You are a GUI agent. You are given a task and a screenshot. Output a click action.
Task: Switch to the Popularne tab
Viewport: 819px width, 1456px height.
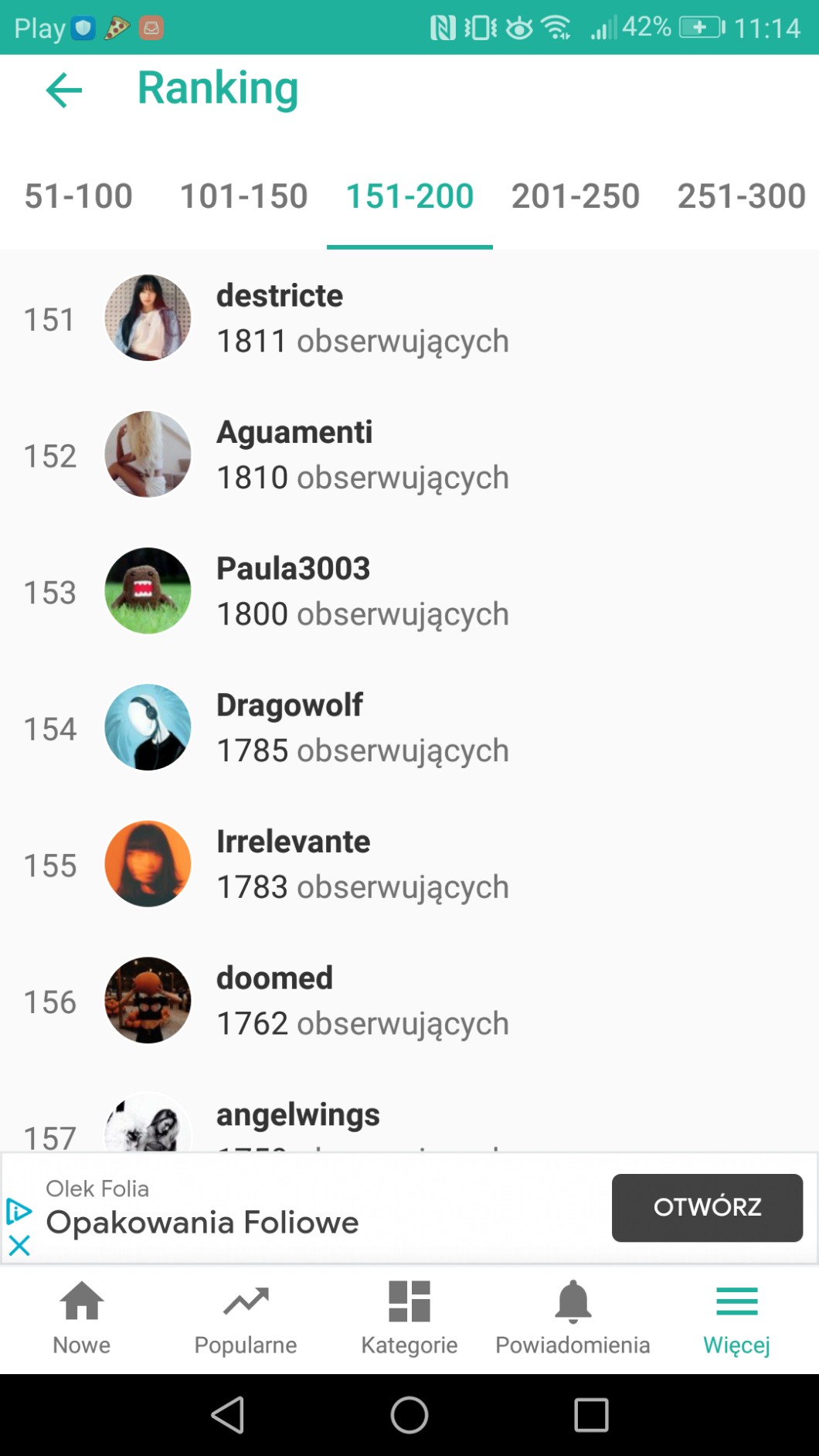246,1318
